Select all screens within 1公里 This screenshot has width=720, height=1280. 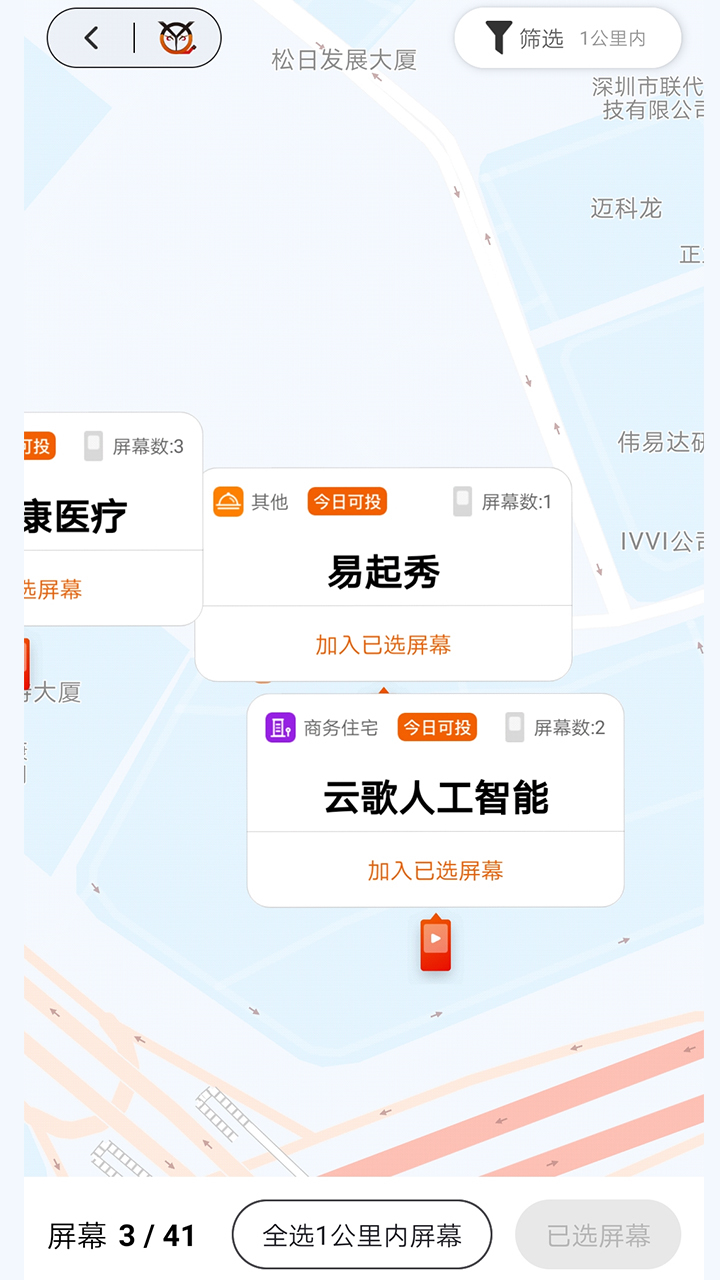(x=362, y=1236)
